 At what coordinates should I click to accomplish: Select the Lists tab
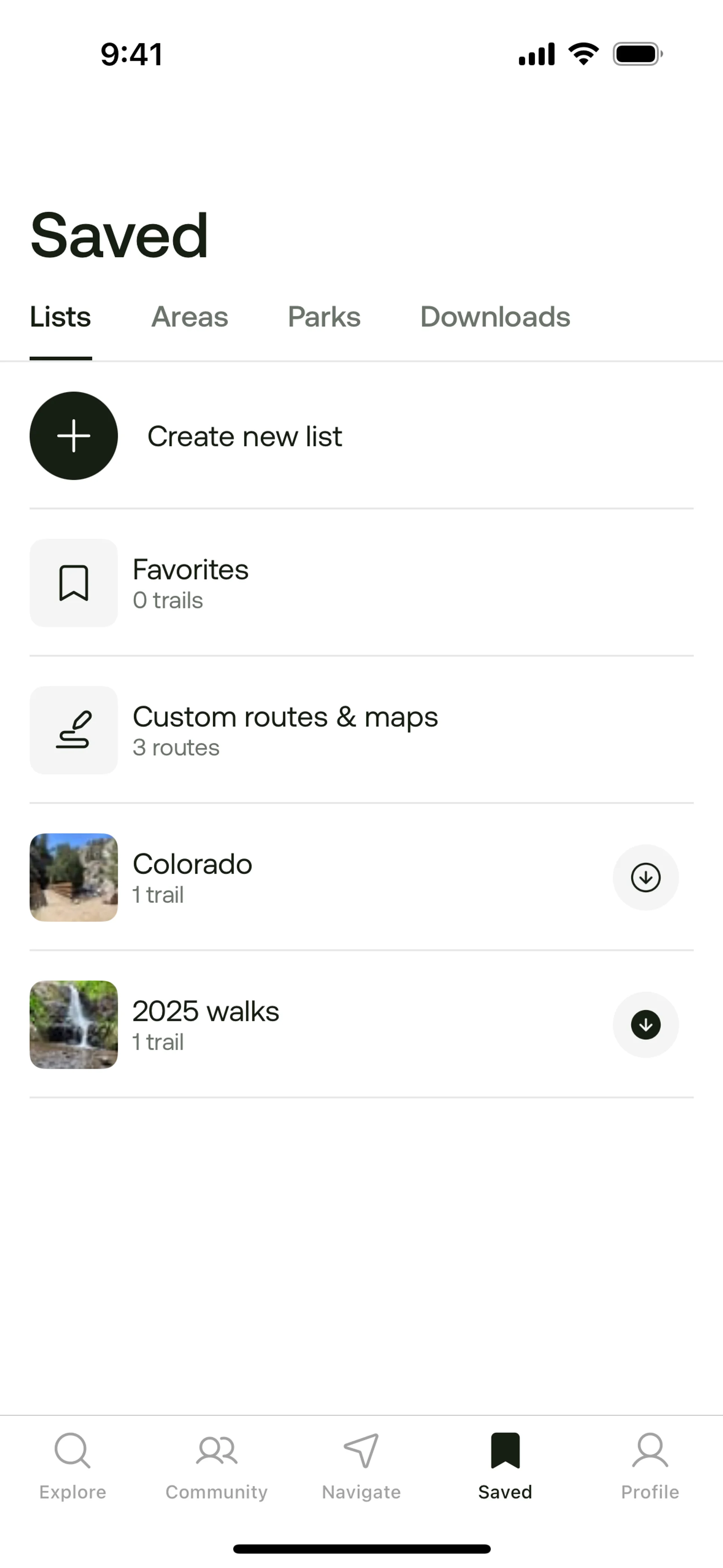click(x=60, y=317)
